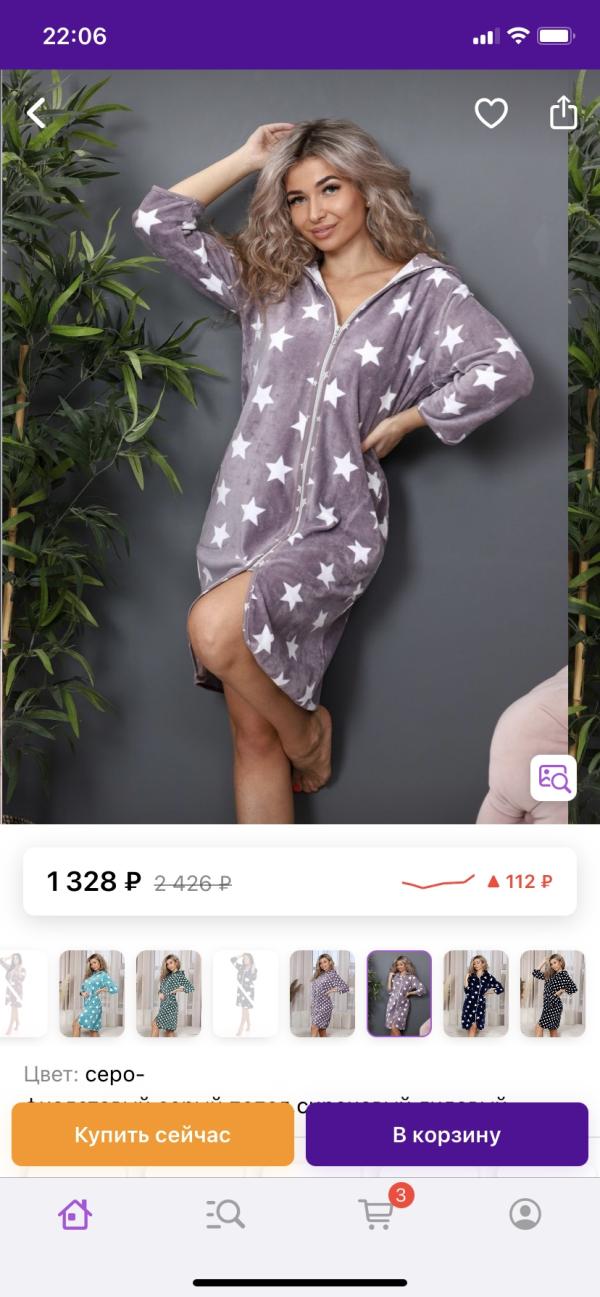Tap Купить сейчас to buy now
This screenshot has width=600, height=1297.
(x=152, y=1135)
